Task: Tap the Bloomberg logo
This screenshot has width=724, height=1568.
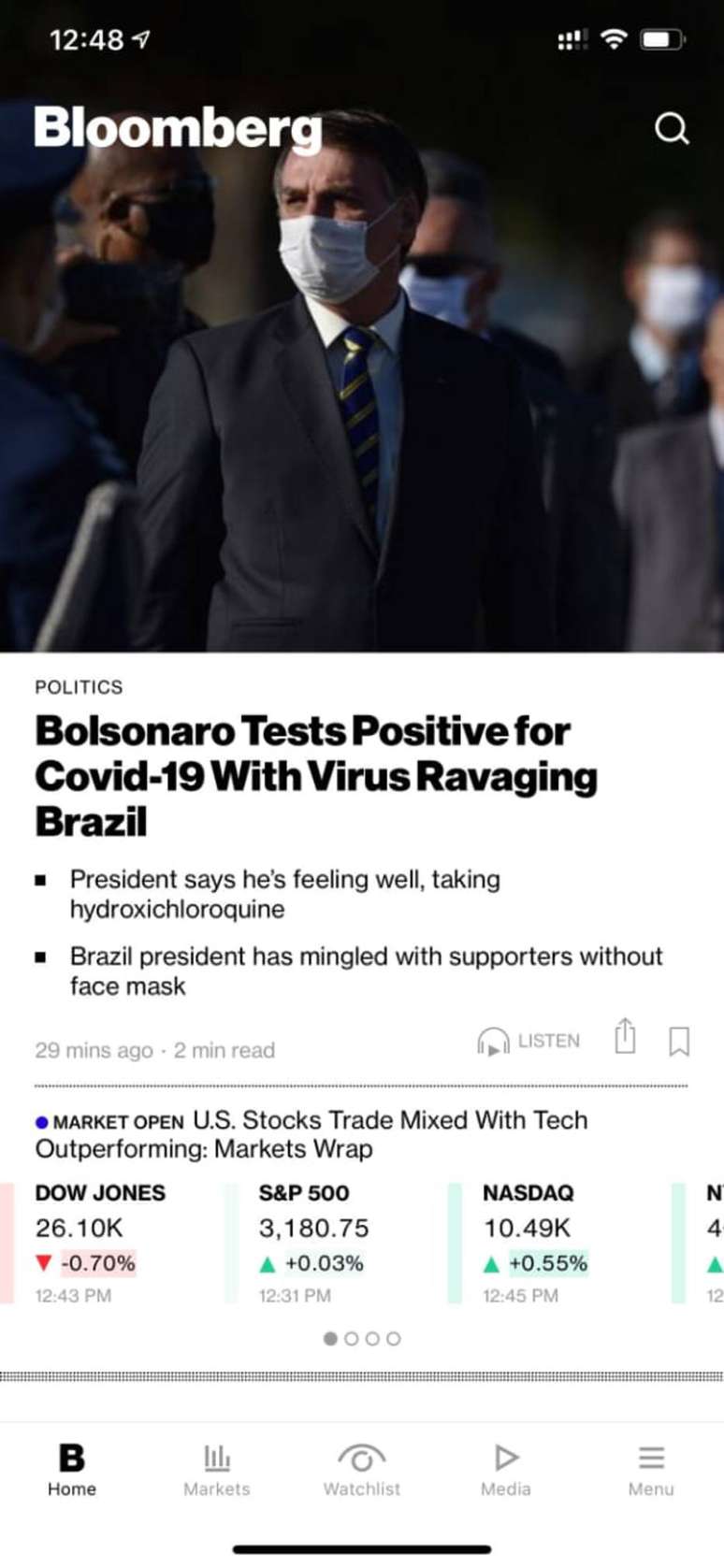Action: coord(176,130)
